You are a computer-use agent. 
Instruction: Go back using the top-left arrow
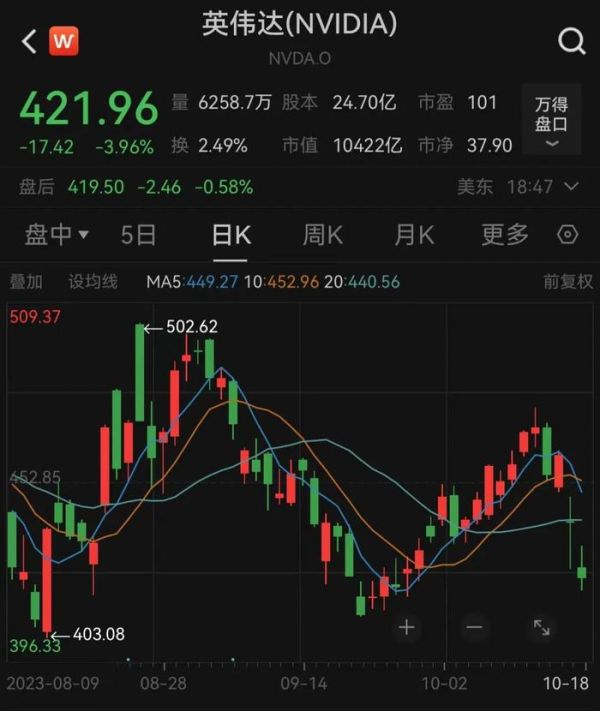[x=29, y=41]
